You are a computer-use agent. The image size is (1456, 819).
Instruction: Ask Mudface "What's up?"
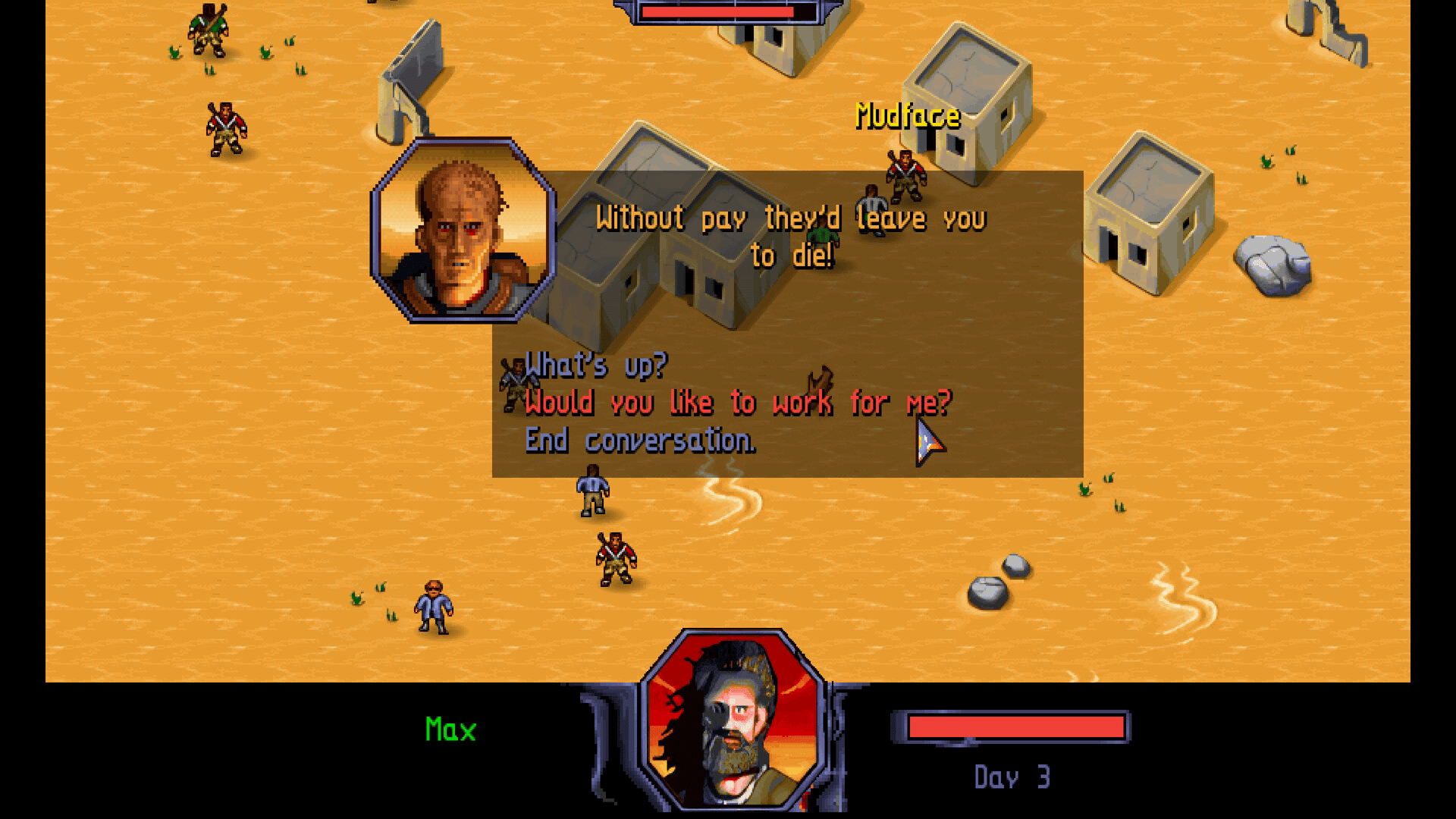[x=596, y=366]
